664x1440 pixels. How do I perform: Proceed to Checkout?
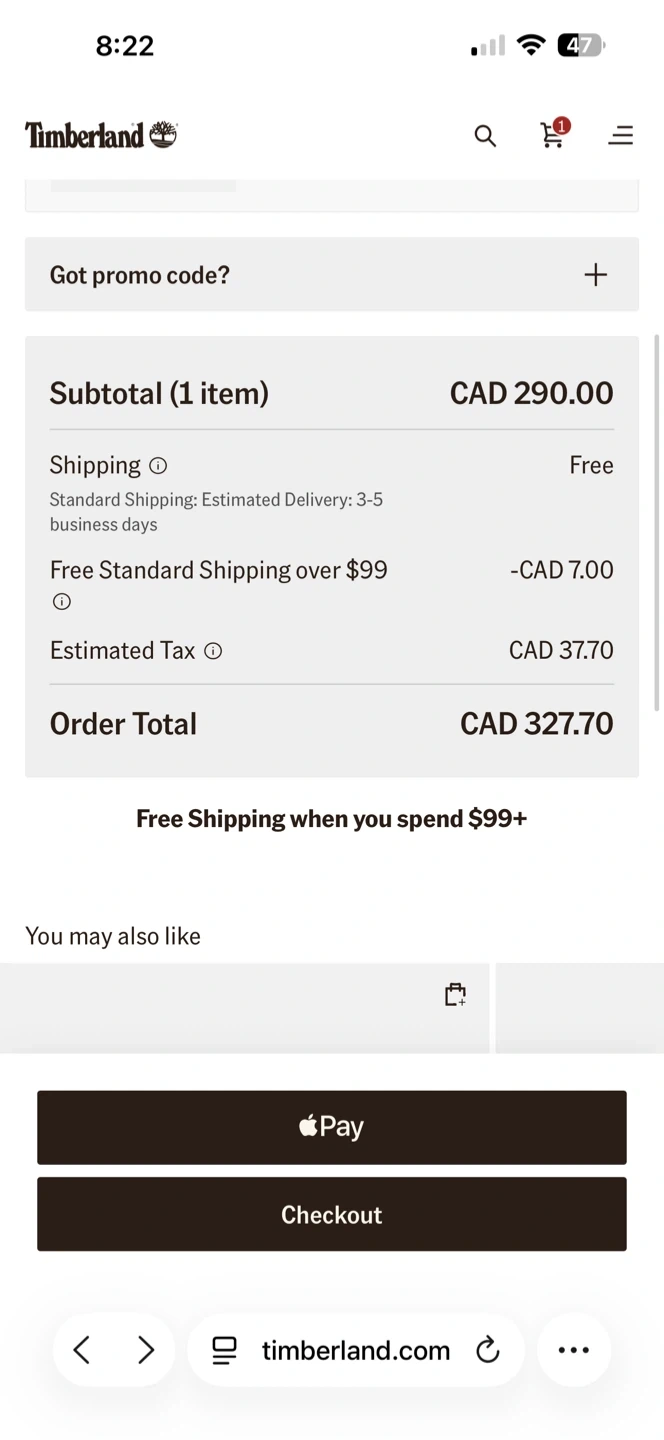332,1214
